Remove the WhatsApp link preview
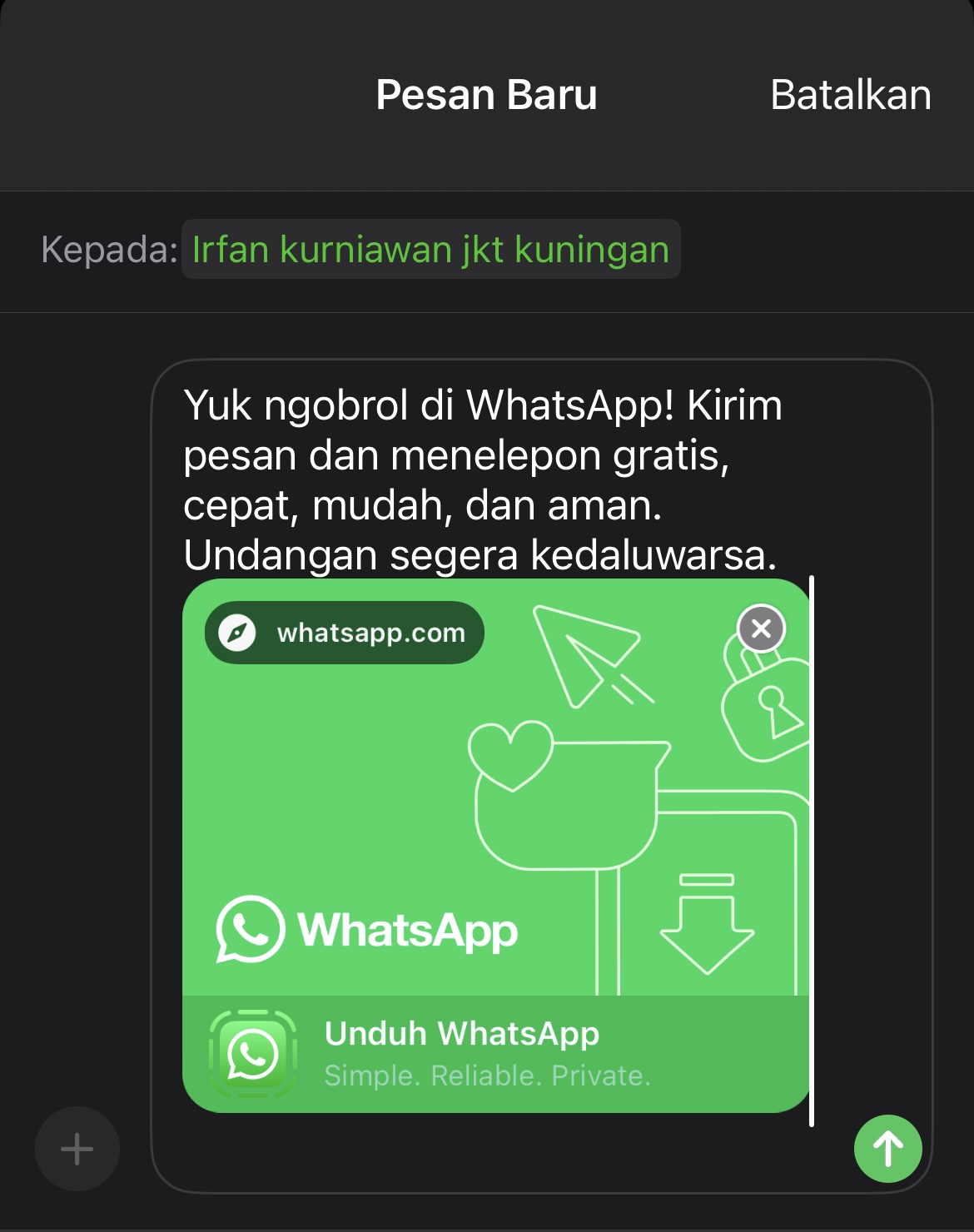The width and height of the screenshot is (974, 1232). (x=761, y=628)
